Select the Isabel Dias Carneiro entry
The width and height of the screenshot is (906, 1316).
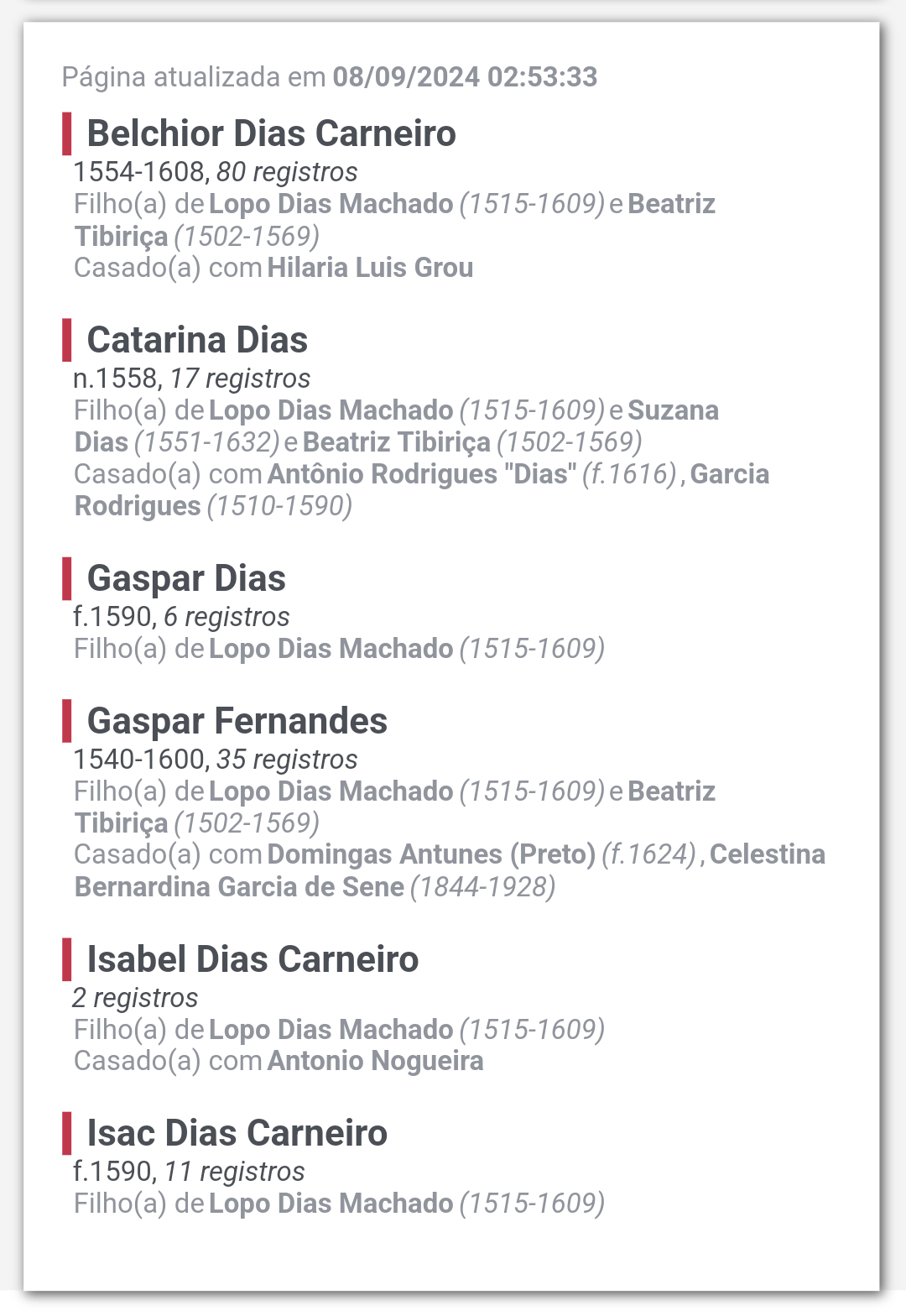click(253, 959)
